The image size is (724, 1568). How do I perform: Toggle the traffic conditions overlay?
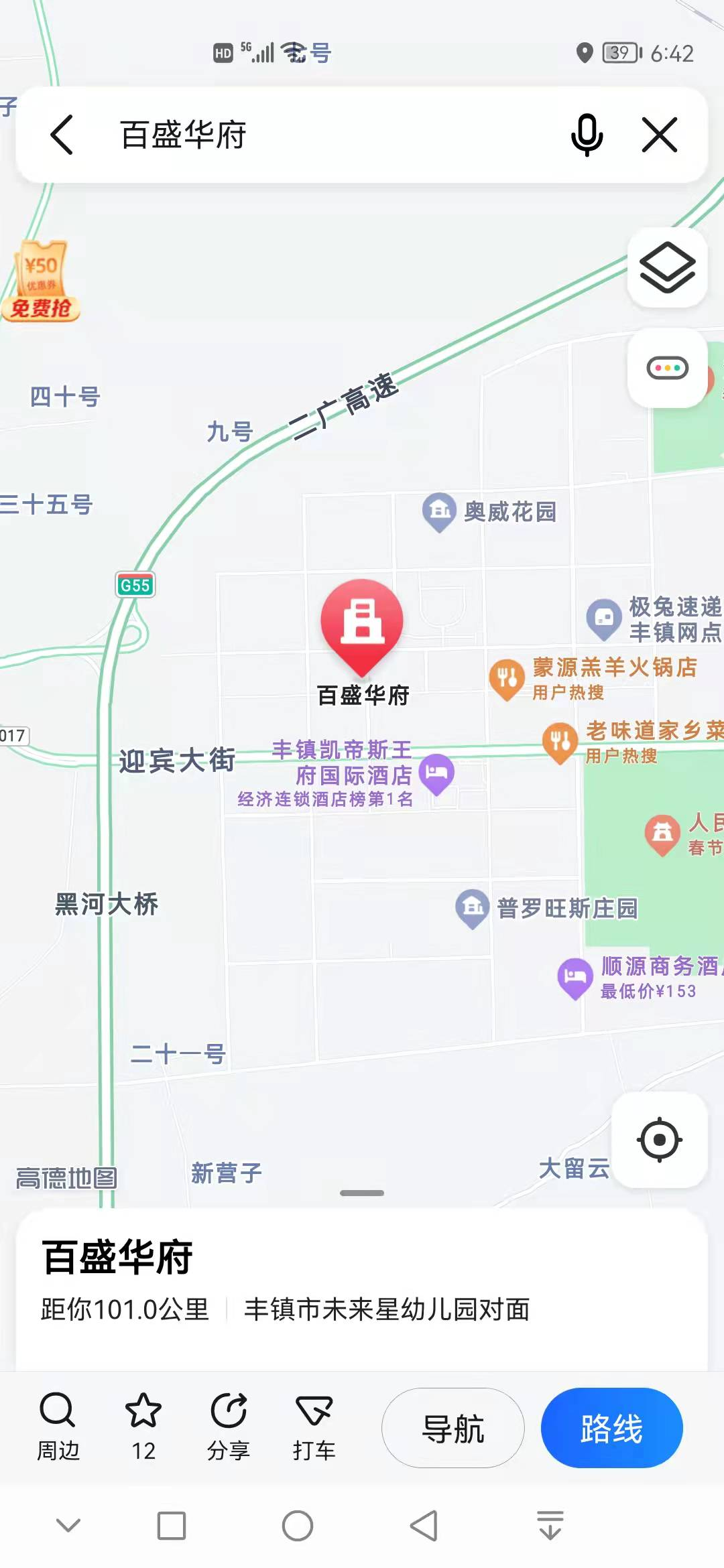[x=667, y=368]
